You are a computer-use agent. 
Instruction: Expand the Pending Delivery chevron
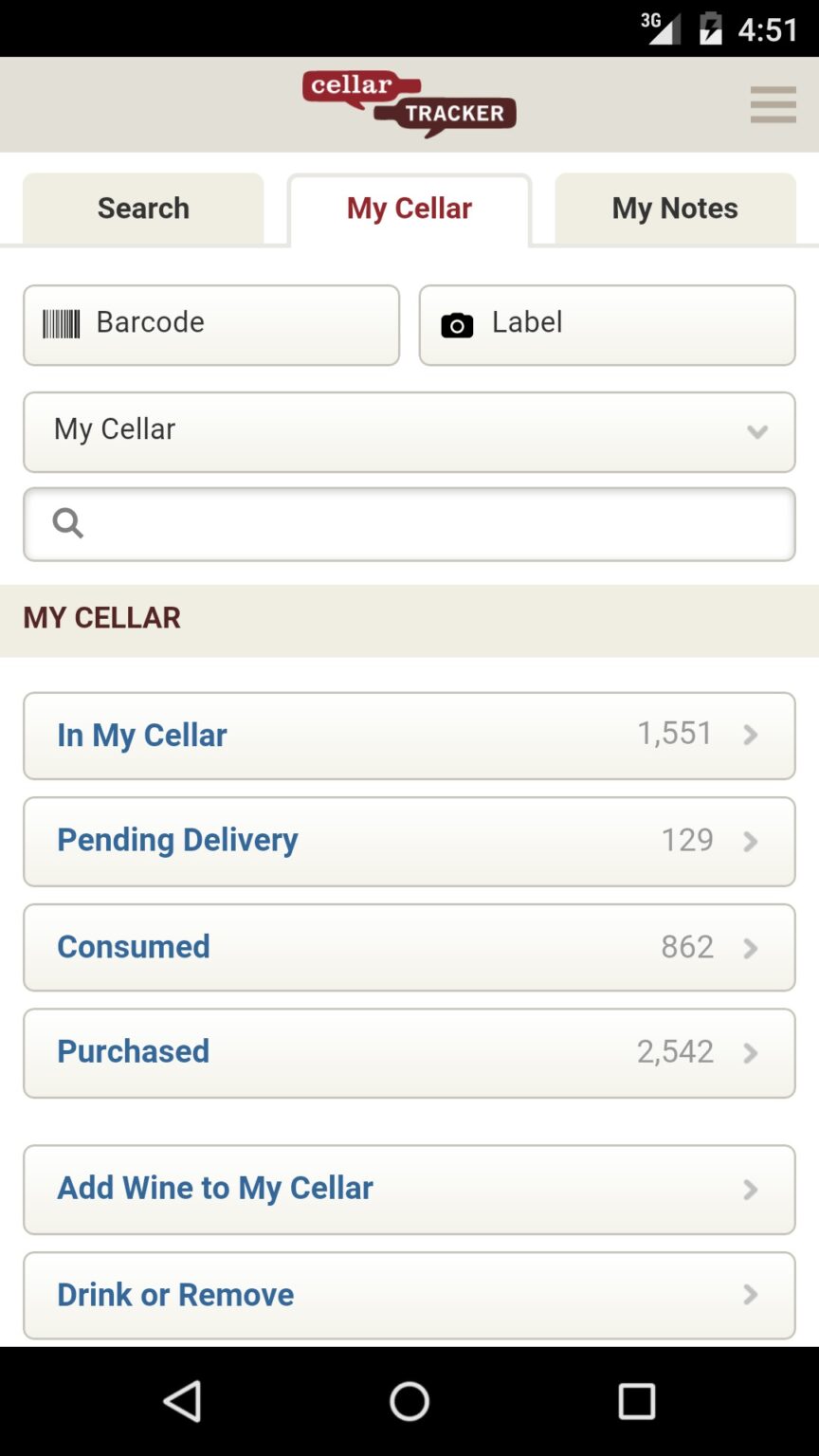point(750,841)
